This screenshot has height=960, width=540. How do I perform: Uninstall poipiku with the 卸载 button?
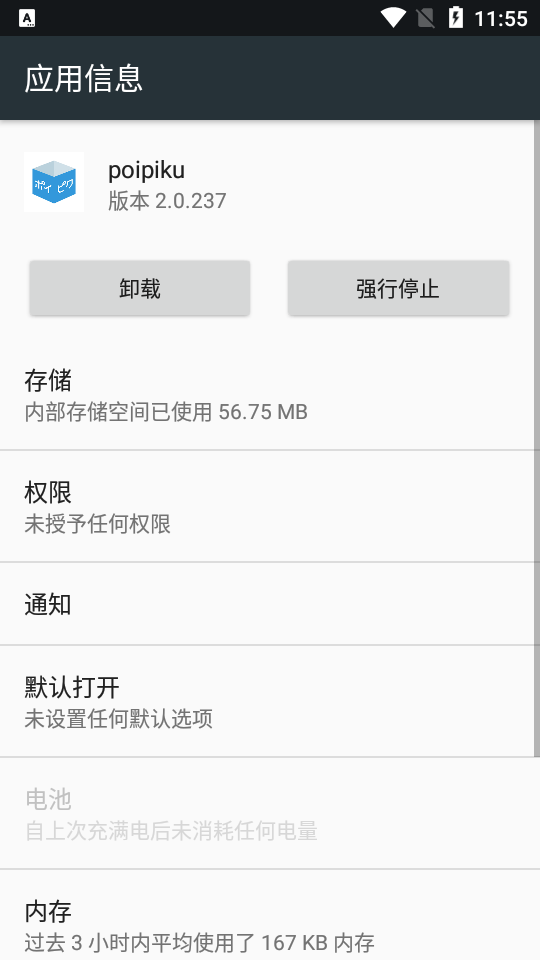140,288
